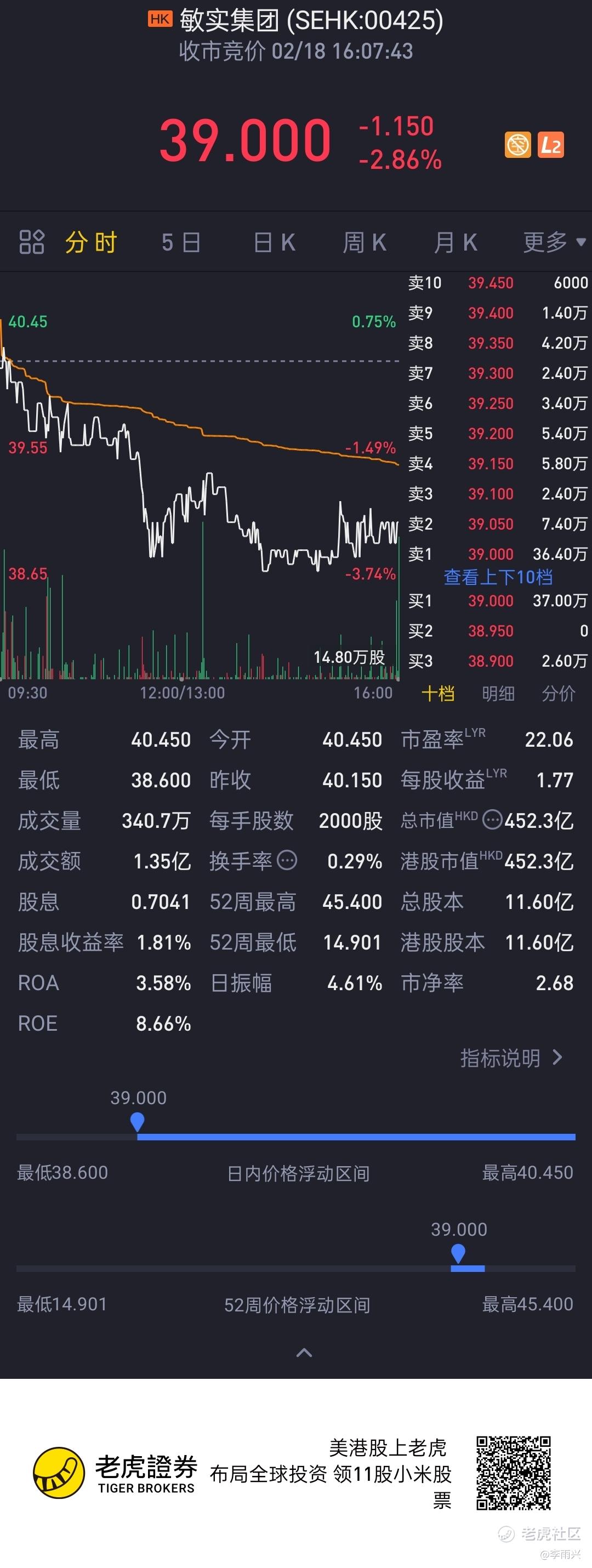Tap the orange L2 quote badge
The height and width of the screenshot is (1568, 592).
[551, 145]
